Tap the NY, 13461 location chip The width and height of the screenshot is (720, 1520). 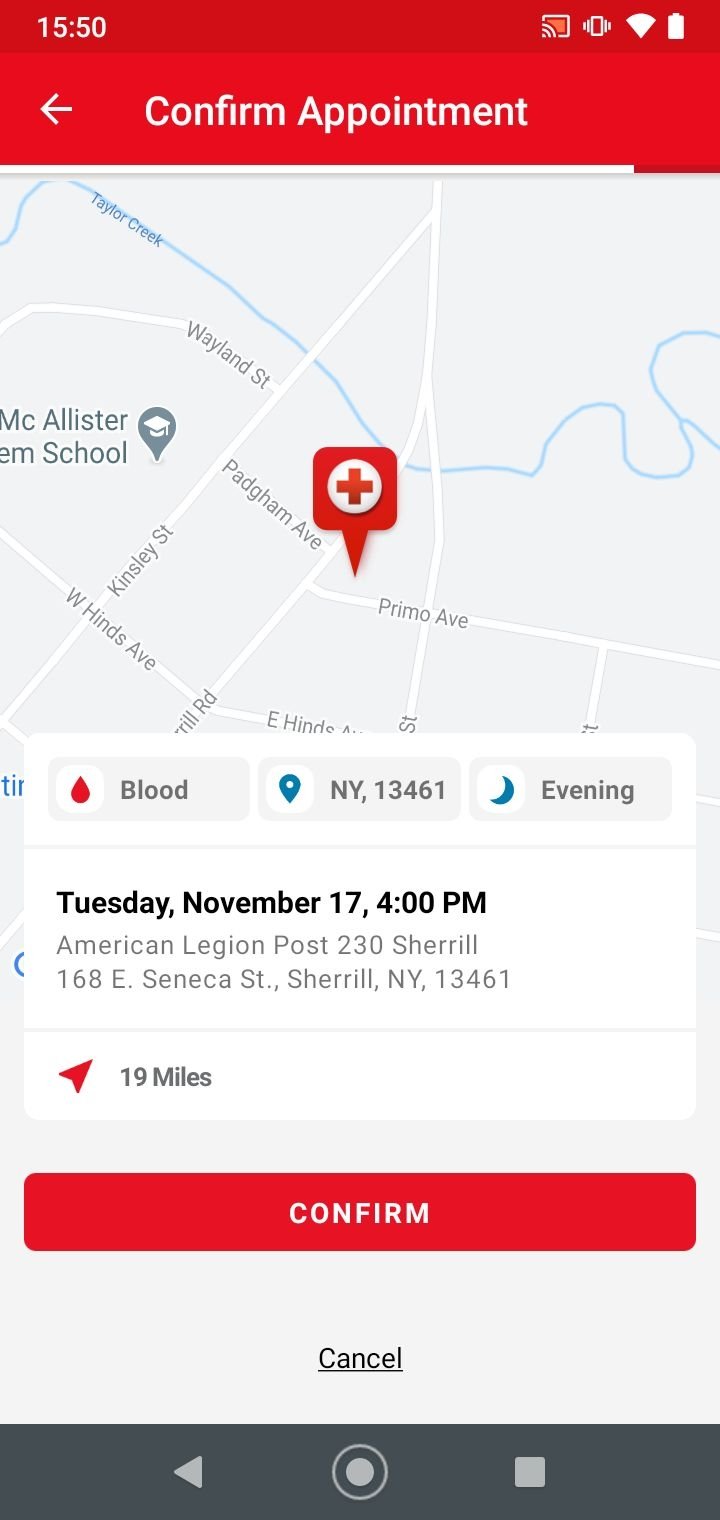click(360, 790)
